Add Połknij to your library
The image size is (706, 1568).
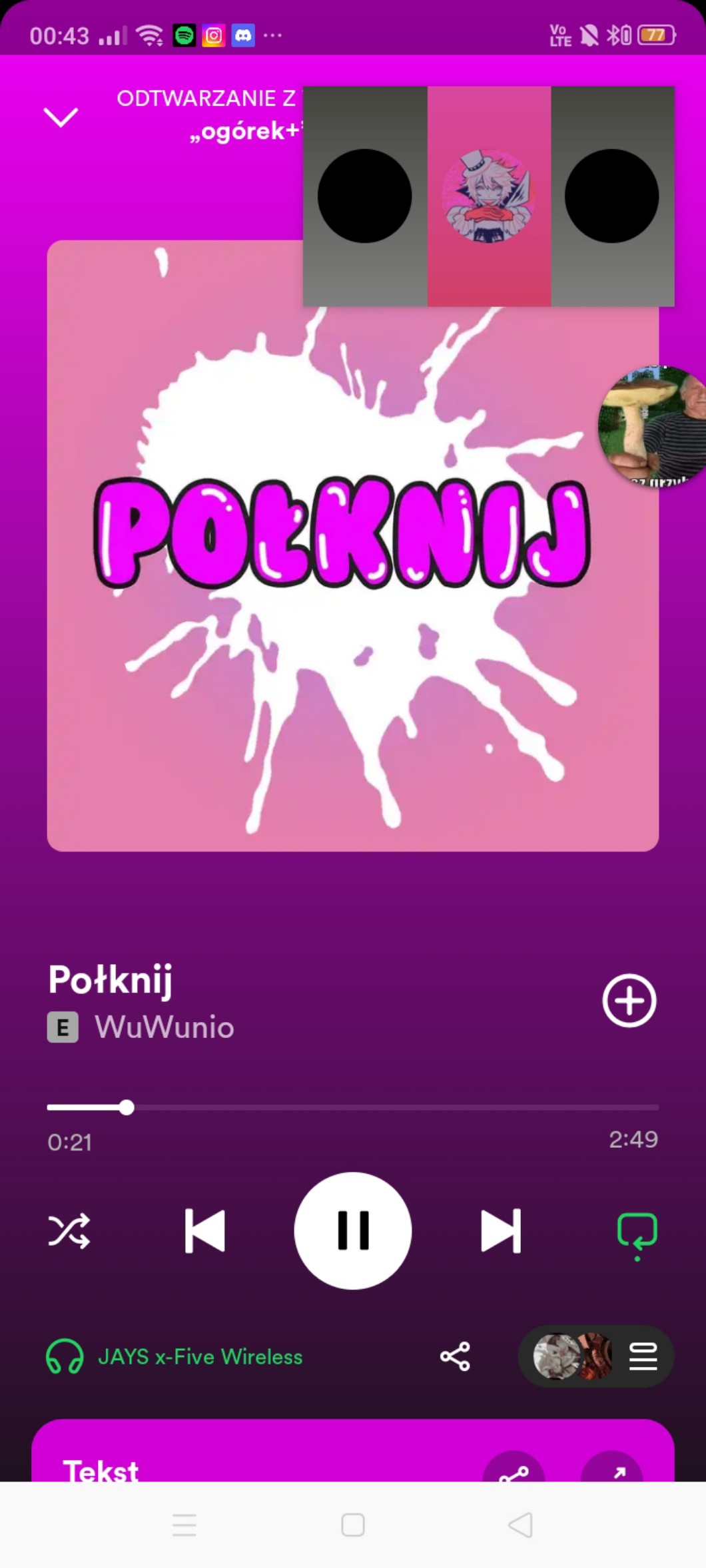pos(629,1000)
